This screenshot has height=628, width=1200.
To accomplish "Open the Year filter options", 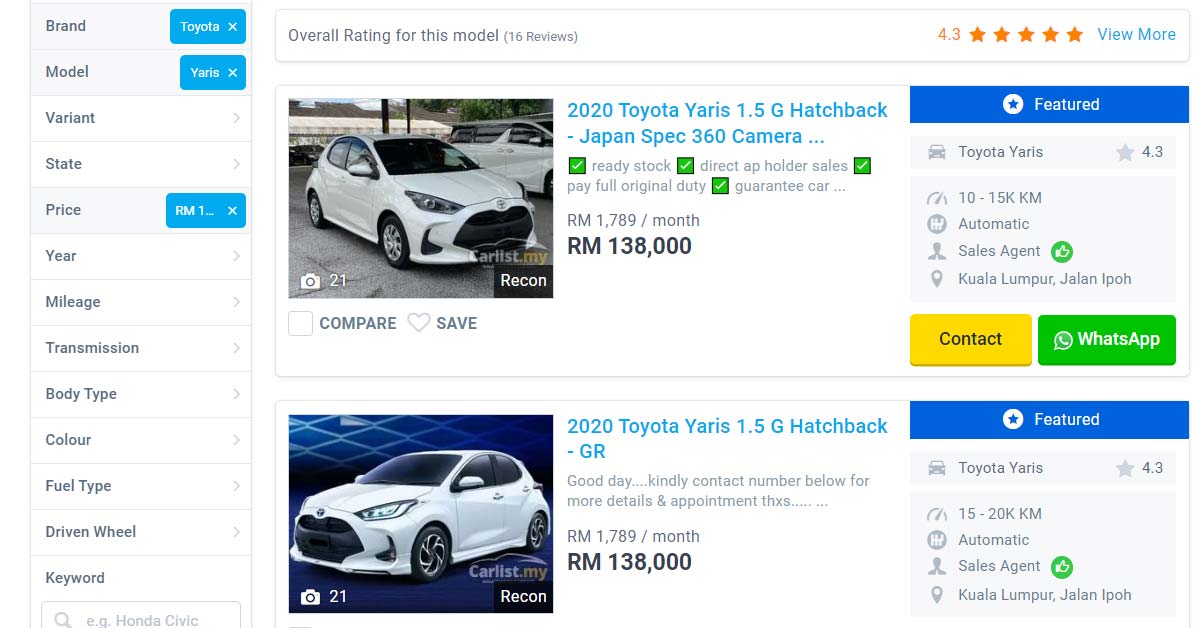I will click(141, 256).
